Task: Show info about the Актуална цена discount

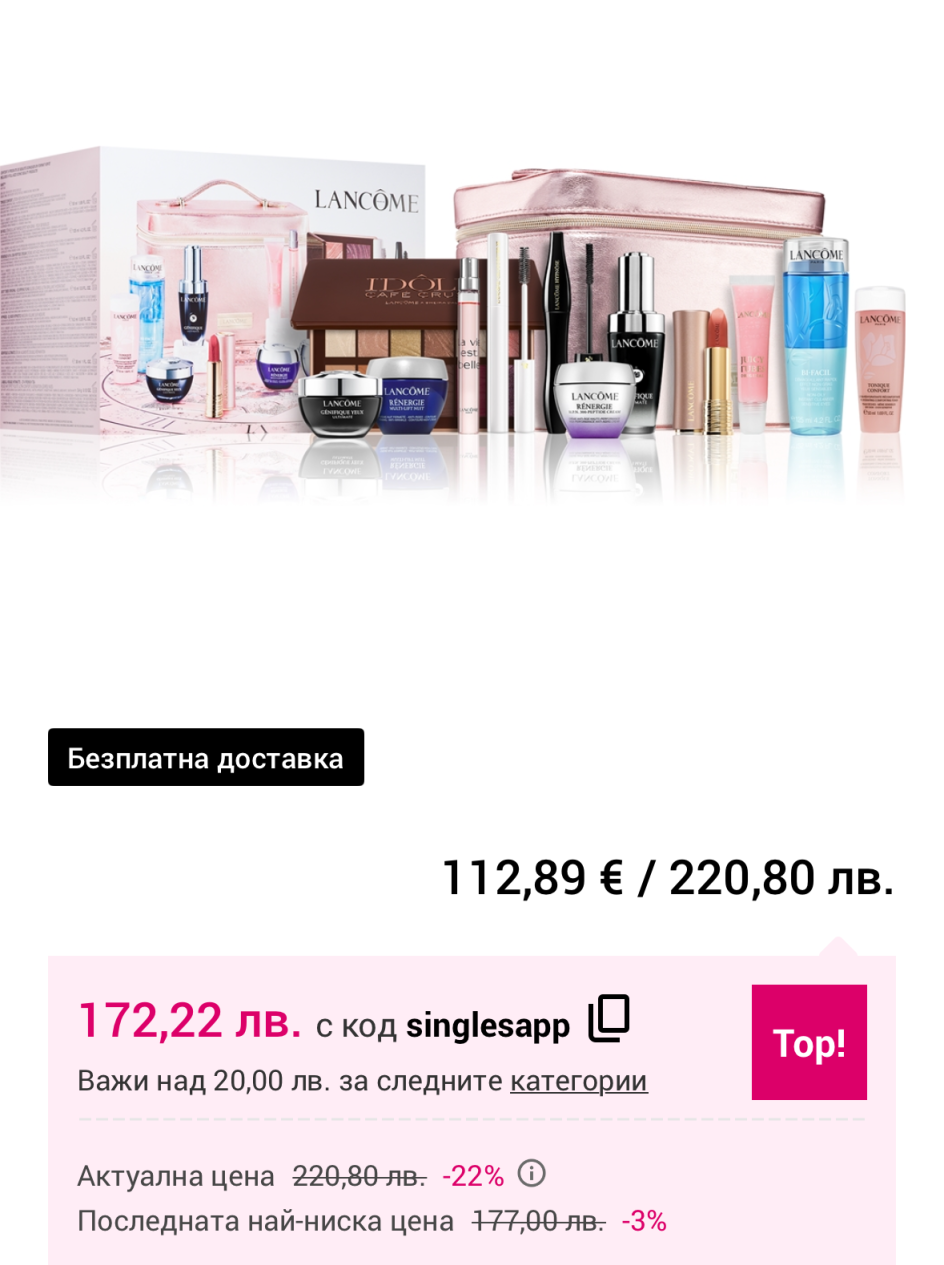Action: pyautogui.click(x=532, y=1173)
